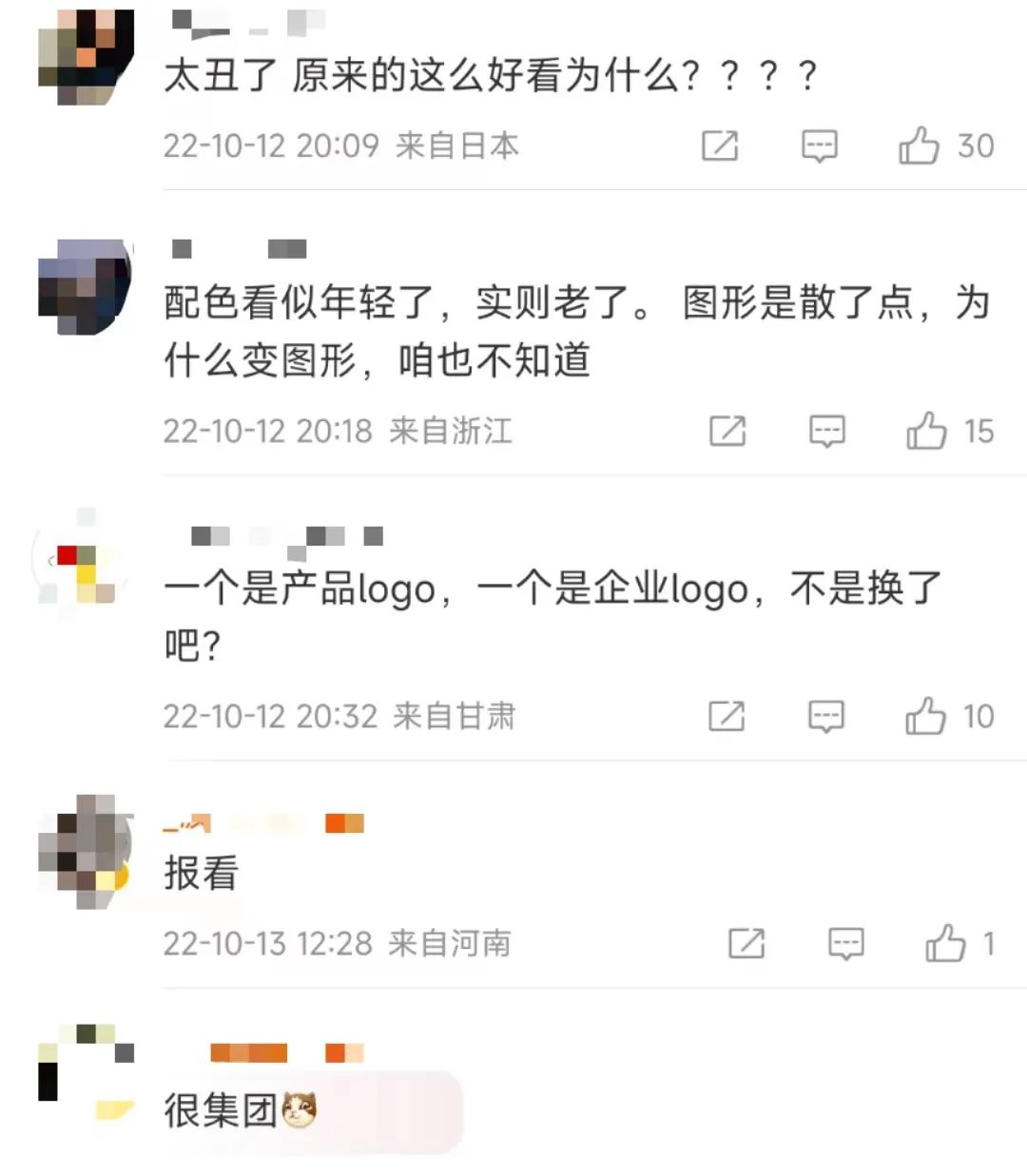Click the share icon on the 太丑了 comment

point(721,146)
